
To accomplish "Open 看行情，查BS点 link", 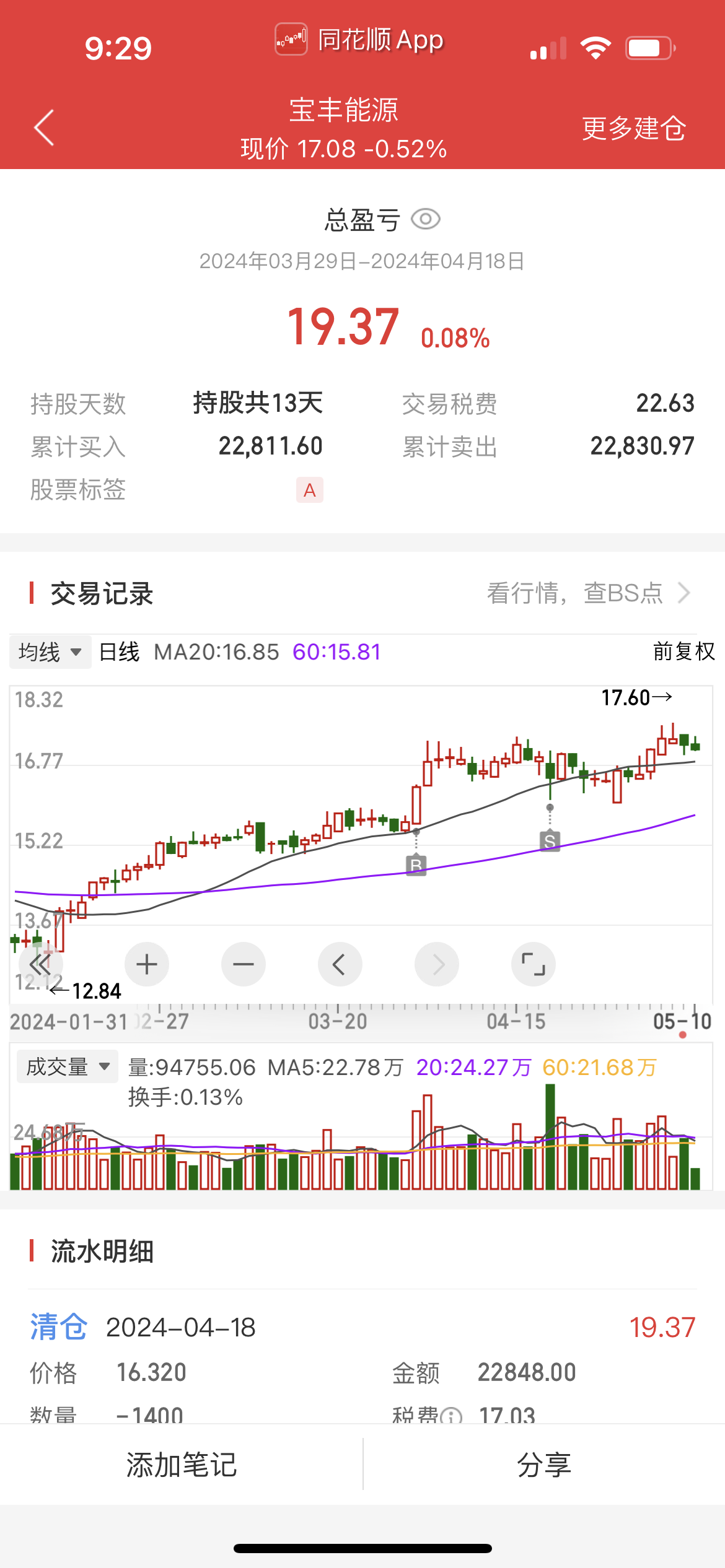I will pyautogui.click(x=587, y=593).
